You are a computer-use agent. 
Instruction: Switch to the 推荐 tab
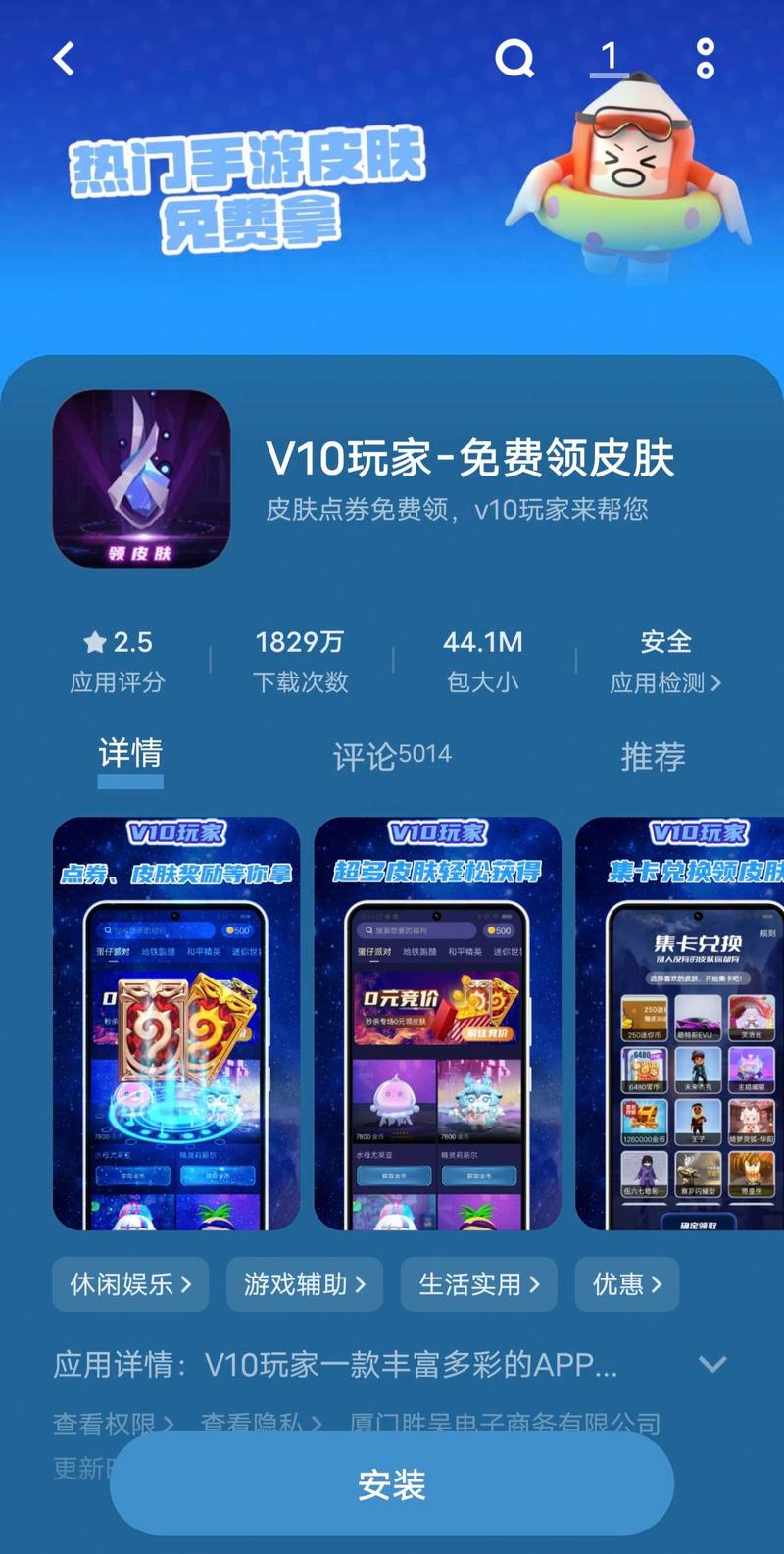[653, 756]
